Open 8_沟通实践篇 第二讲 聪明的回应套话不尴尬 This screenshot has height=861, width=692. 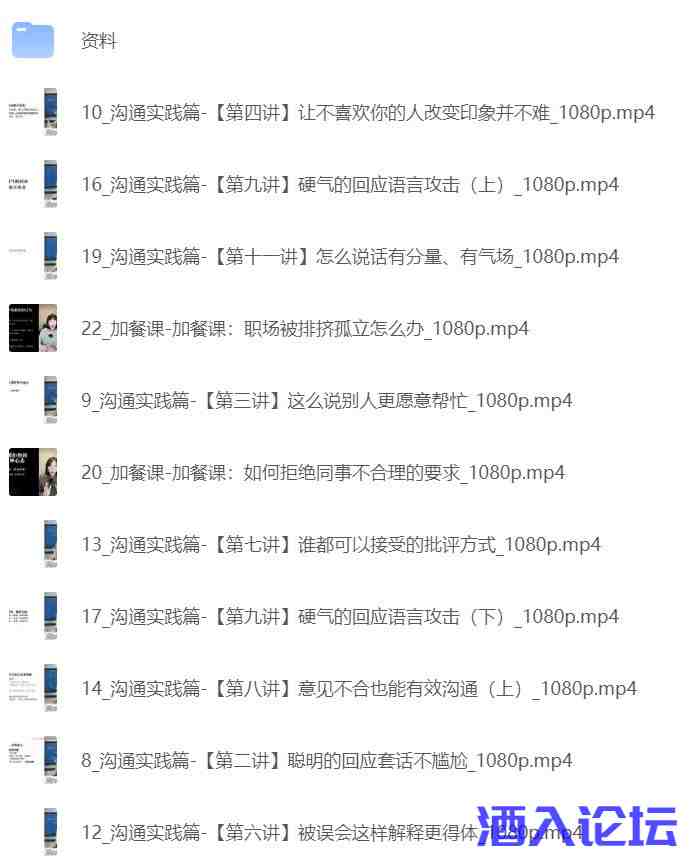click(326, 761)
